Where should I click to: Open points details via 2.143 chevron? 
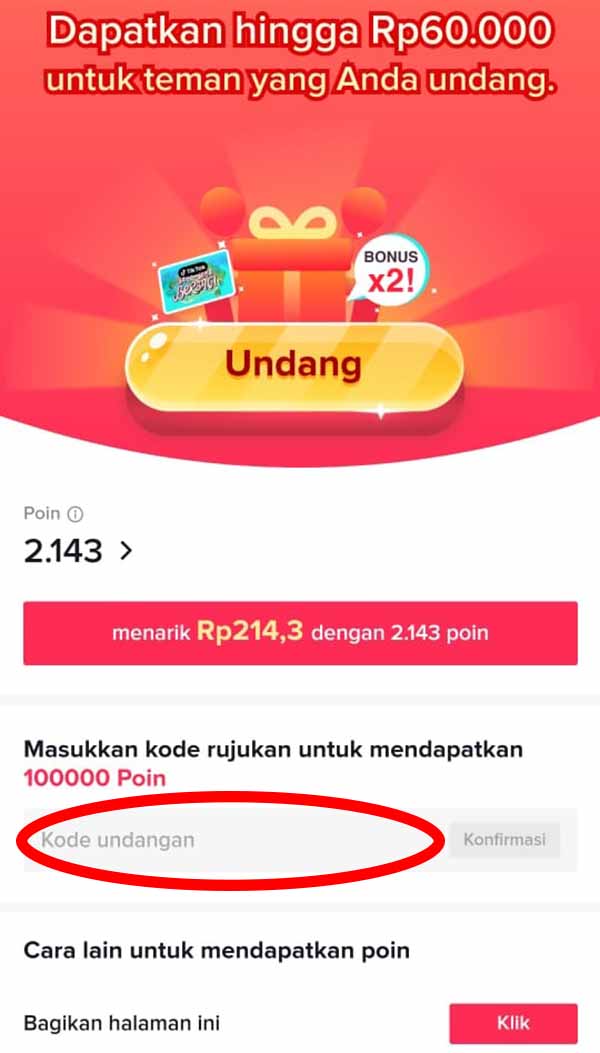[x=126, y=550]
